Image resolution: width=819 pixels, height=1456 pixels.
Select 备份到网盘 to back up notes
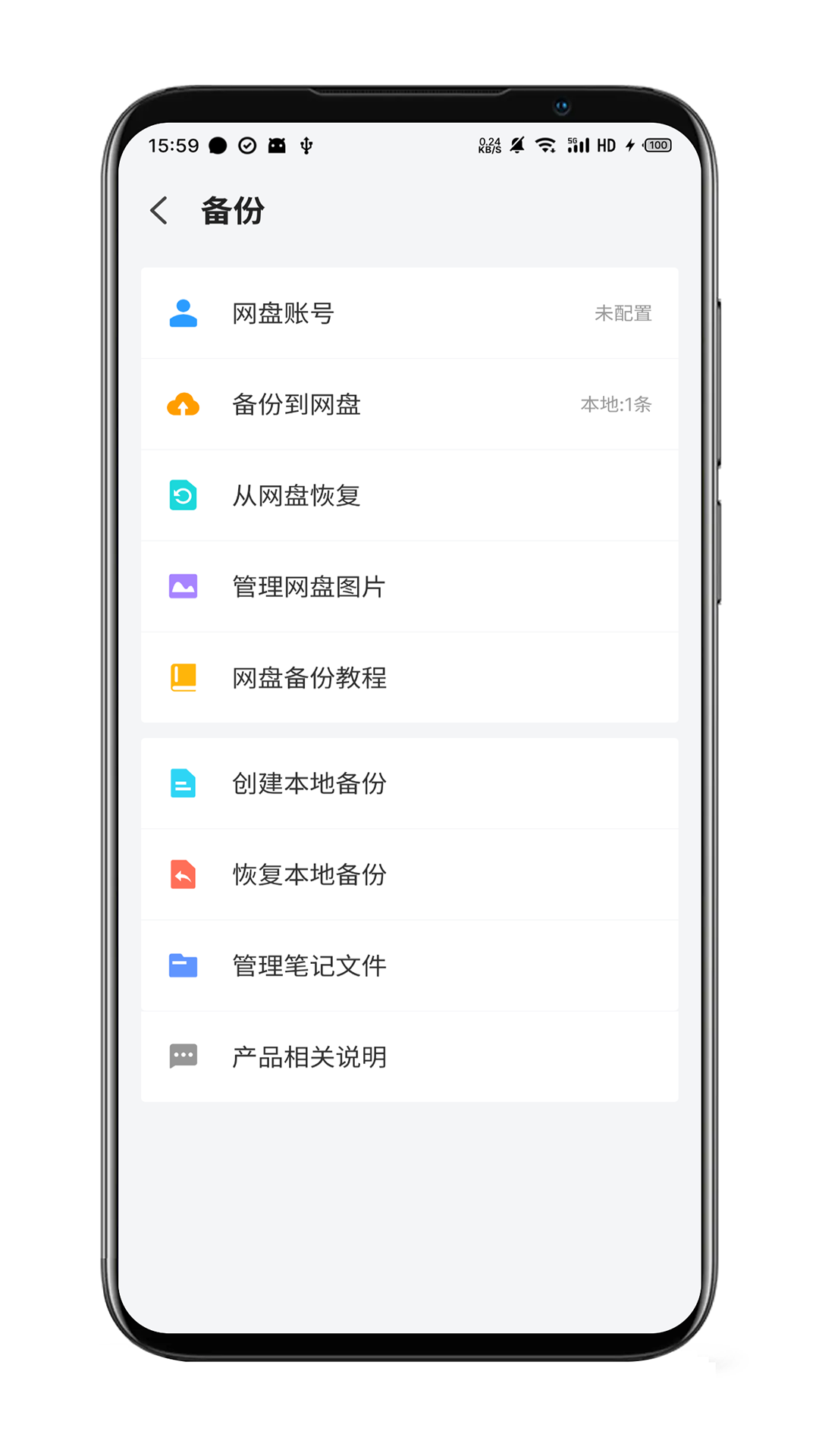pyautogui.click(x=409, y=404)
